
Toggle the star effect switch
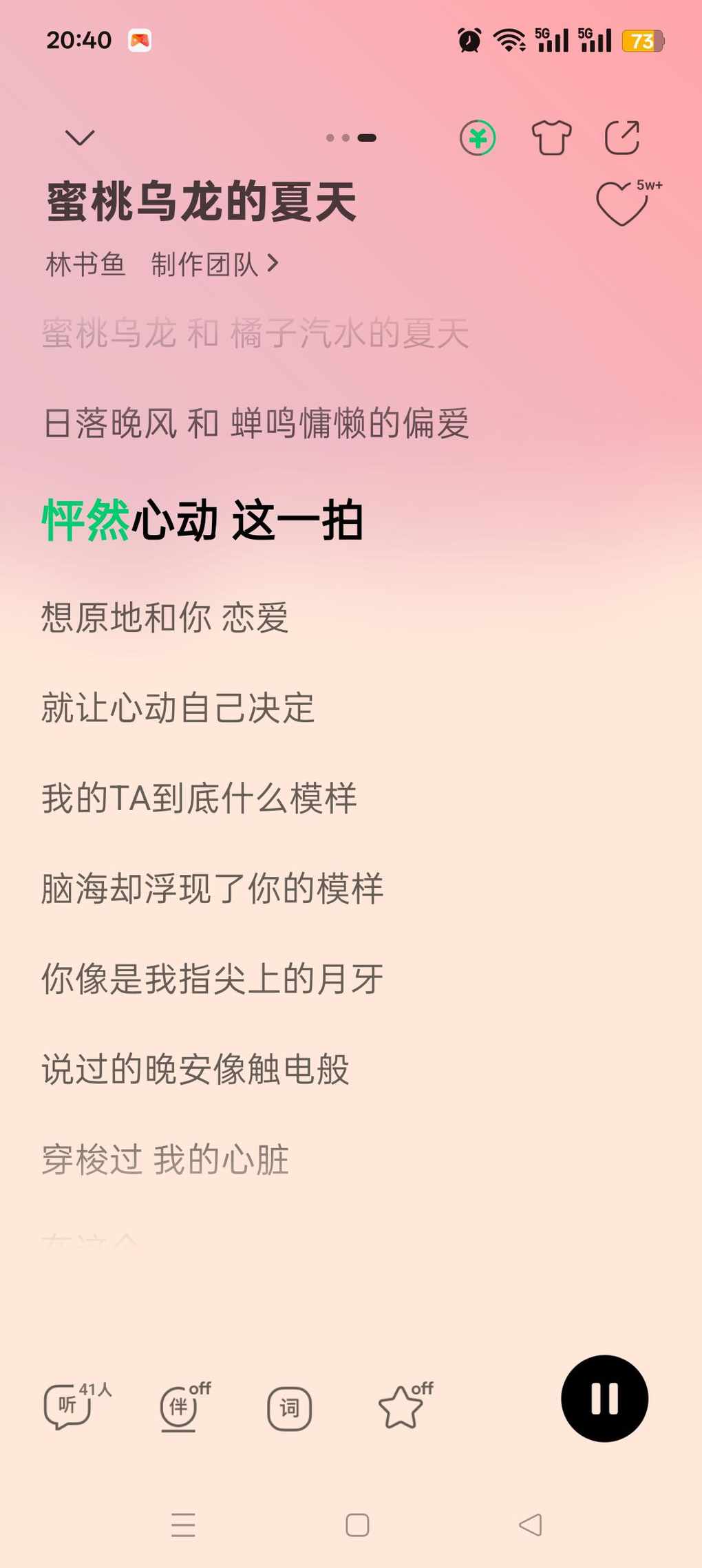401,1406
